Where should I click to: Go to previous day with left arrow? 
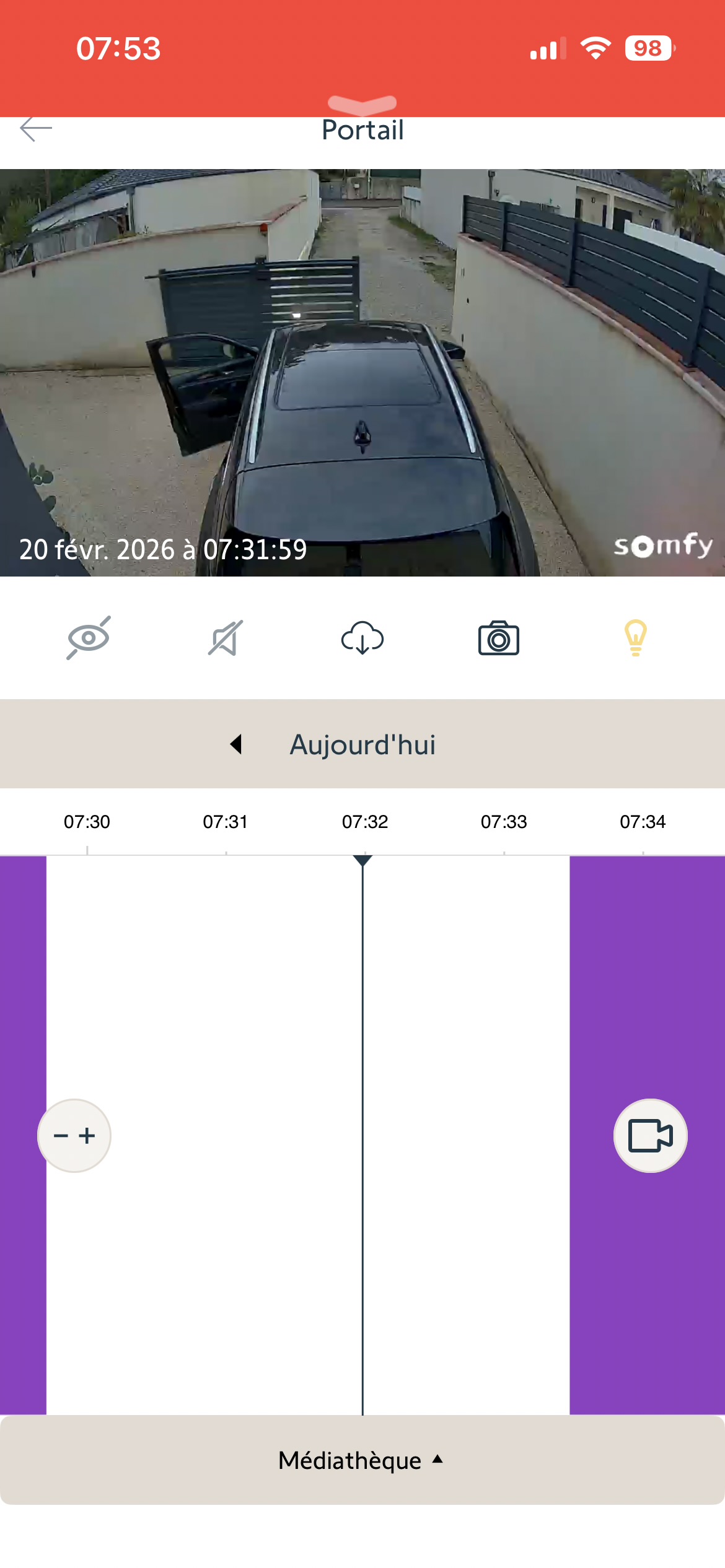pos(236,744)
